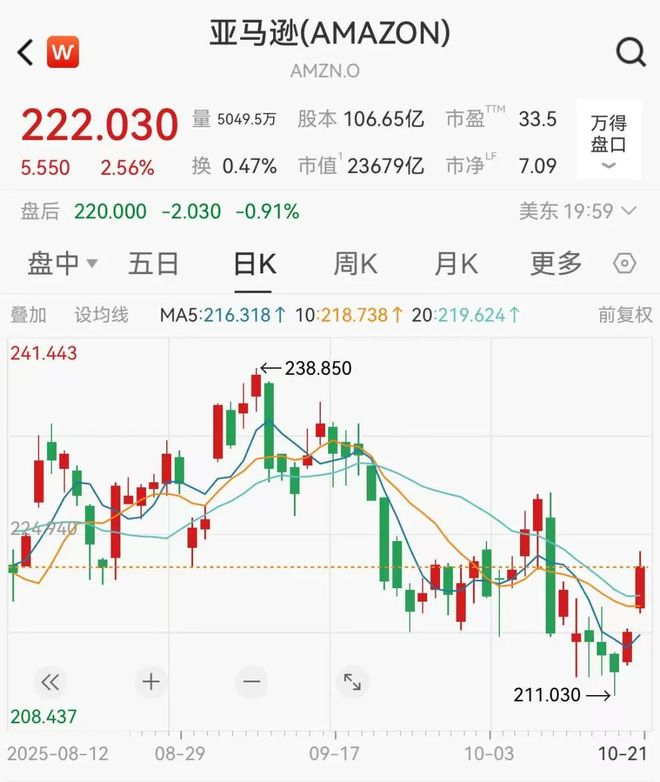Open the 美东 19:59 time dropdown
The image size is (660, 782).
578,211
